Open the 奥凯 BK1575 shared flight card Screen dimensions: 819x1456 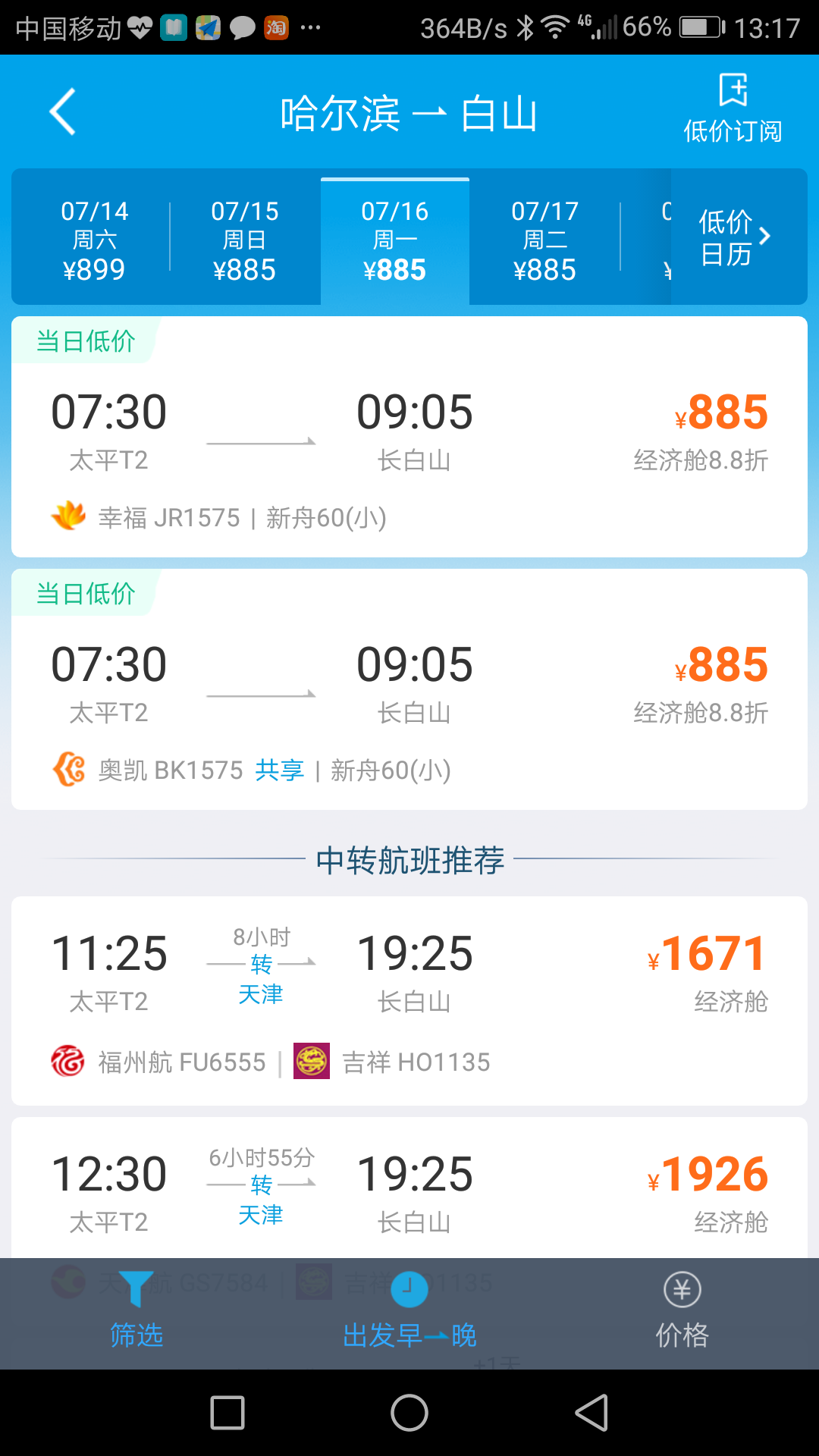coord(409,689)
